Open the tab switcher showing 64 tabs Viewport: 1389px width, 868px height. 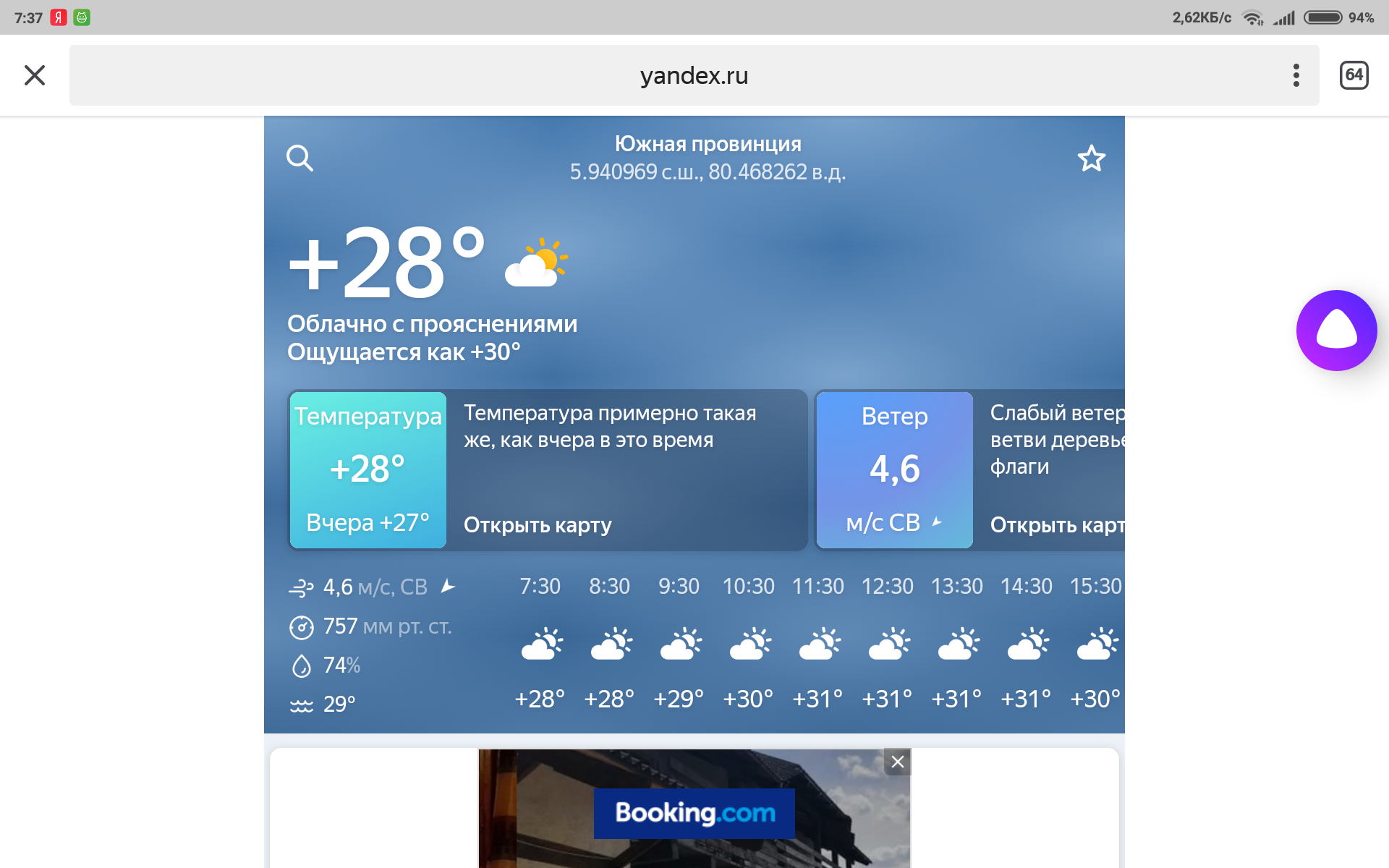(1354, 75)
